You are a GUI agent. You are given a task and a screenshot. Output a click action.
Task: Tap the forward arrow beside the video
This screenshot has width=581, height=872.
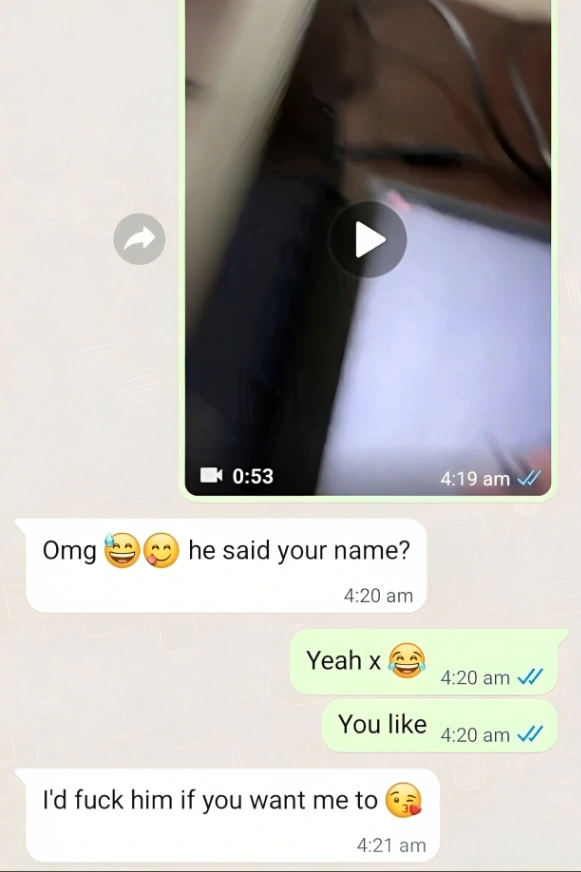(139, 239)
